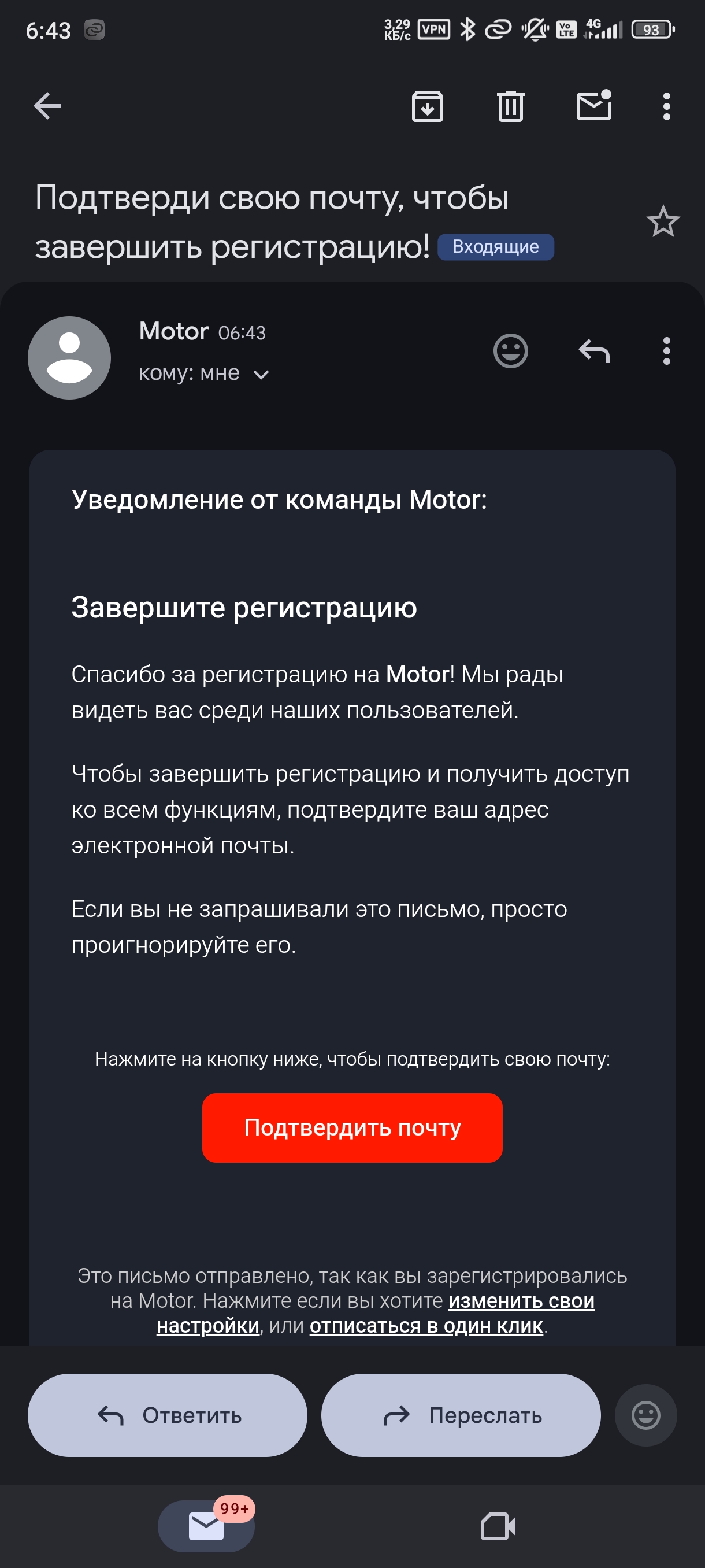Go back to the inbox list
The image size is (705, 1568).
[x=47, y=106]
